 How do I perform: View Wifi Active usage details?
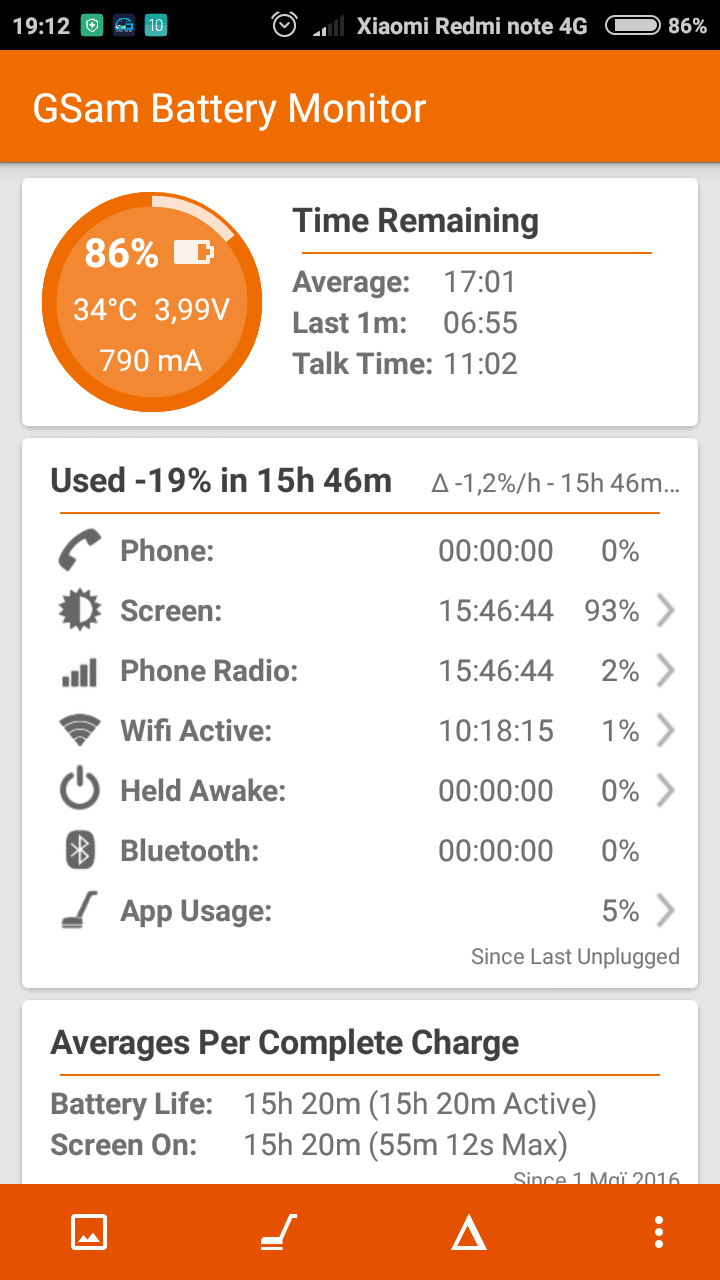point(360,731)
